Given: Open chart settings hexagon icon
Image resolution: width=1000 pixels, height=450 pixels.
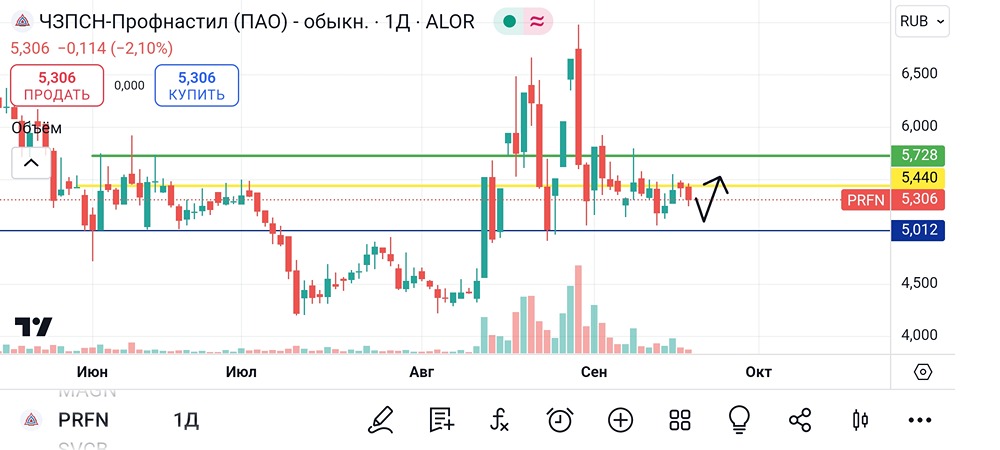Looking at the screenshot, I should [923, 371].
